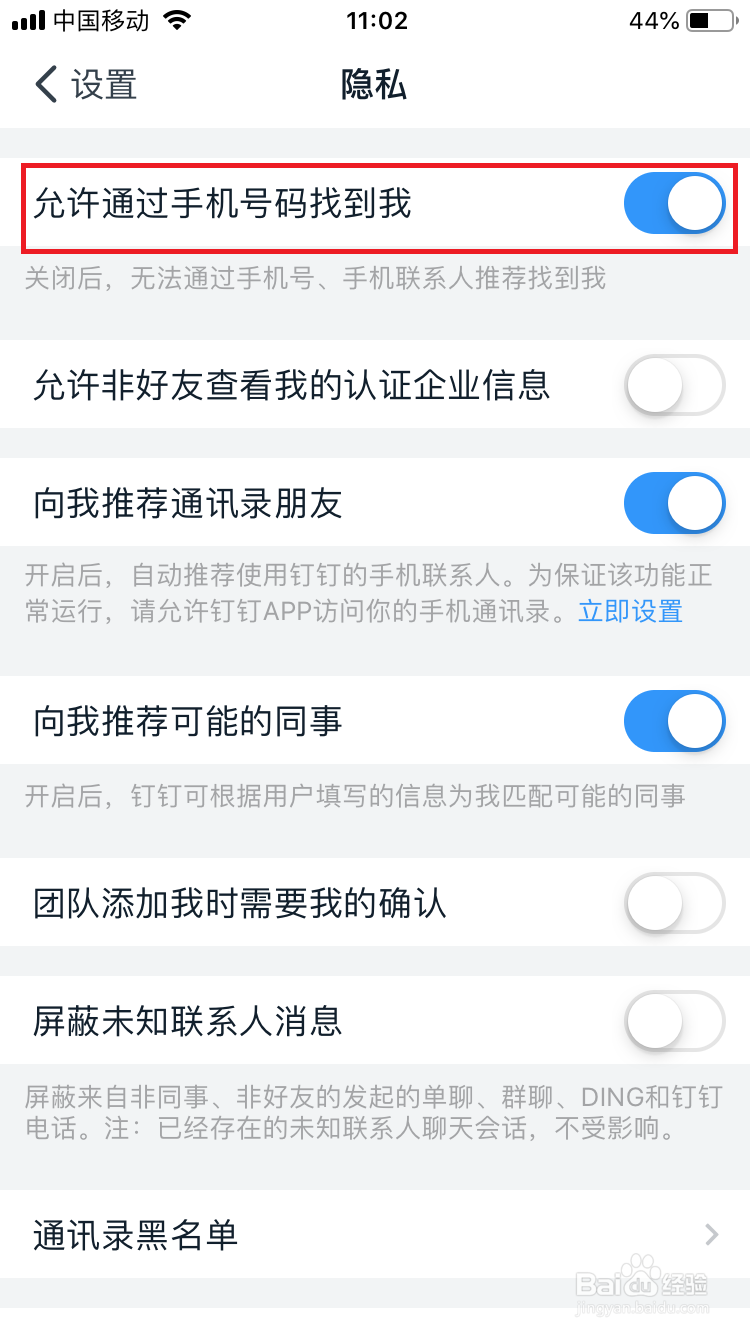Enable 团队添加我时需要我的确认
Image resolution: width=750 pixels, height=1334 pixels.
coord(674,902)
